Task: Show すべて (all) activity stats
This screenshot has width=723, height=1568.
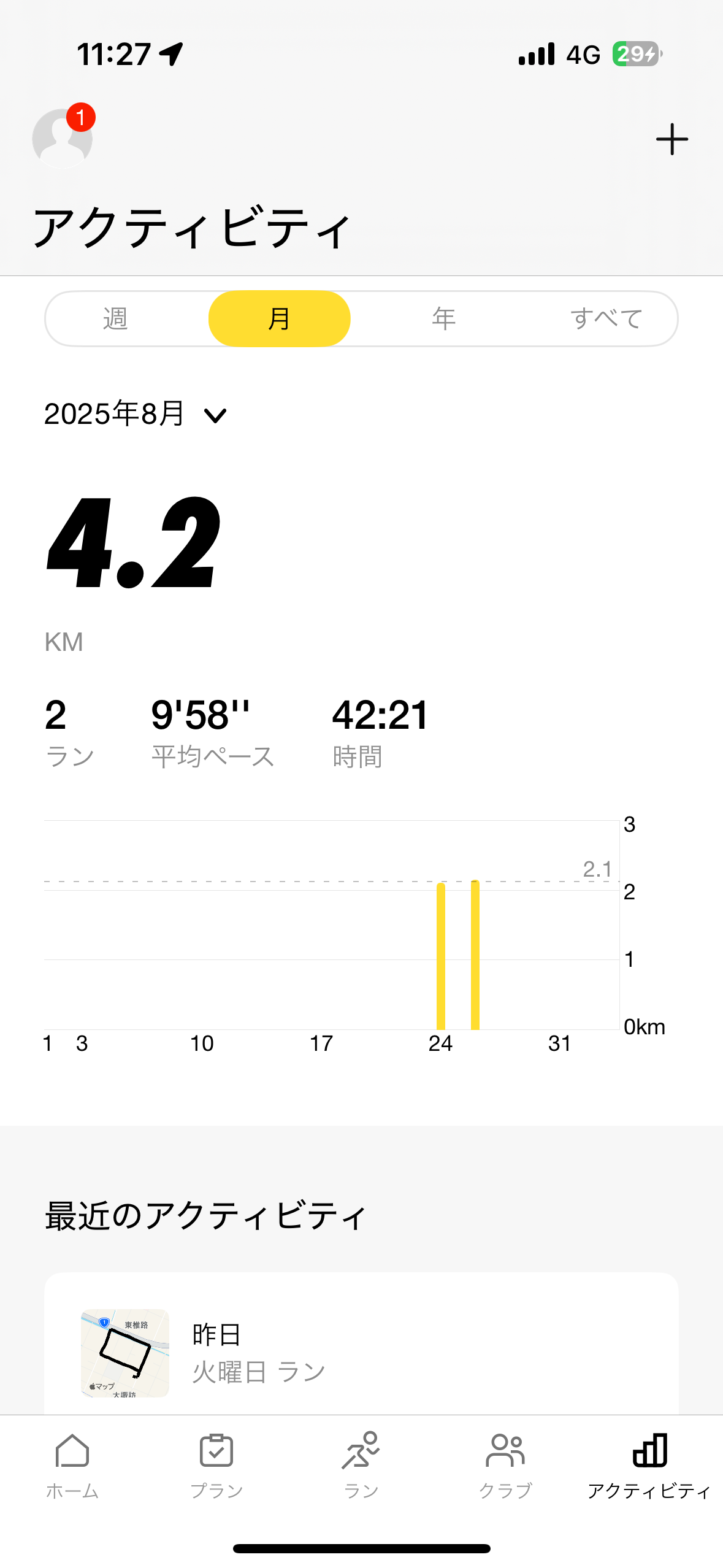Action: (606, 319)
